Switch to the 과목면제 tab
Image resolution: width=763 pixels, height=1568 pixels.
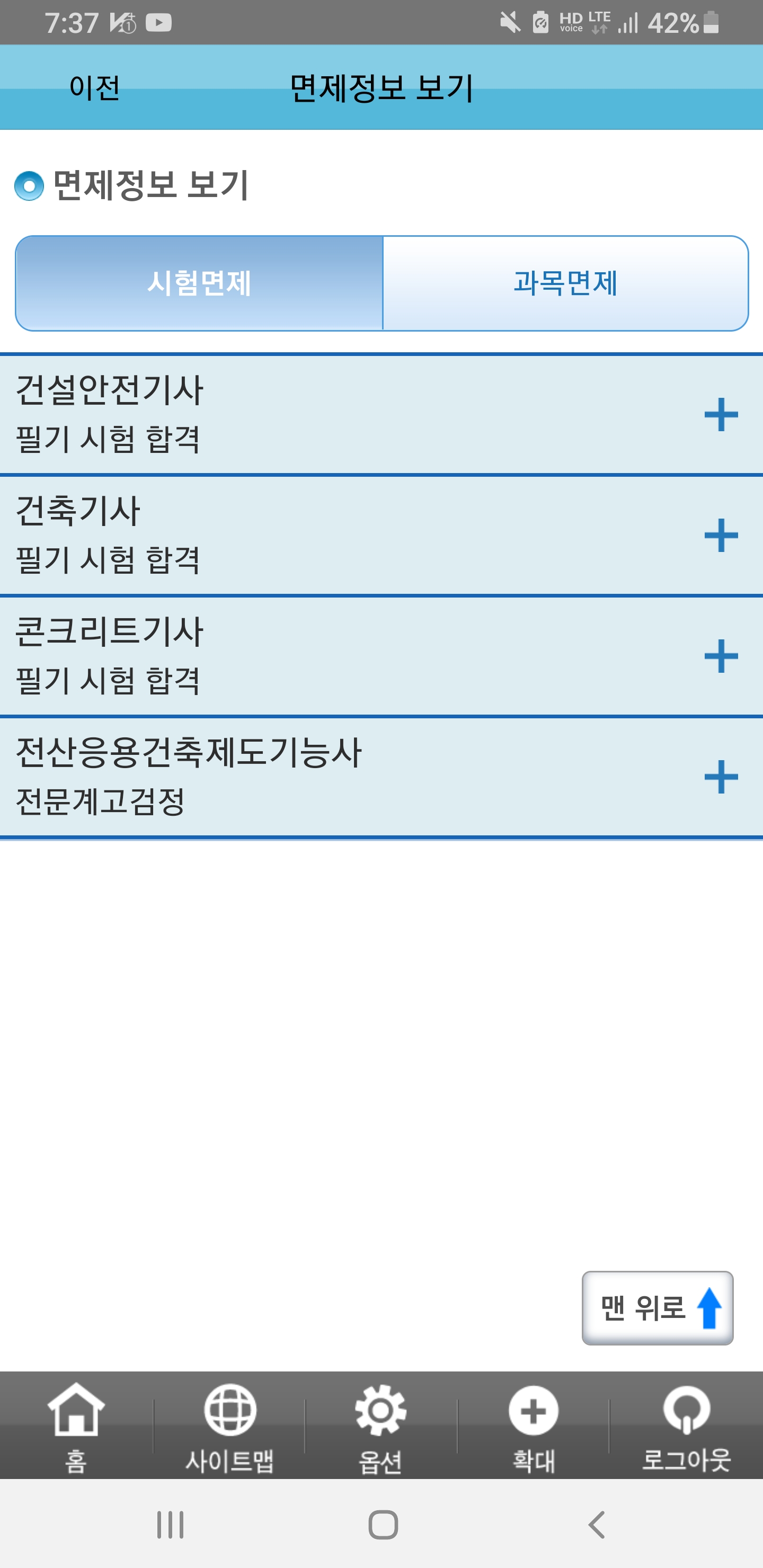point(565,283)
